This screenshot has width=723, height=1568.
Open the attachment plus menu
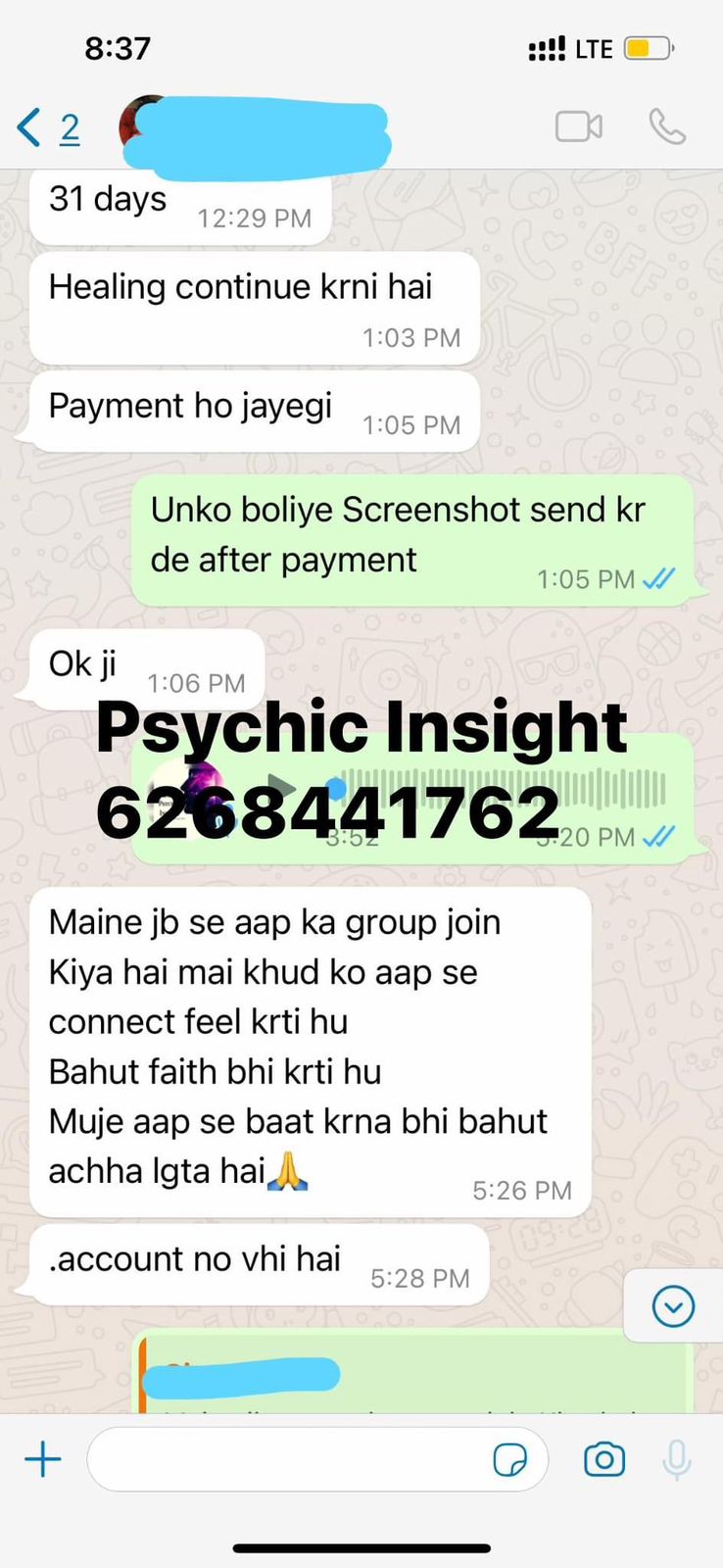coord(43,1460)
